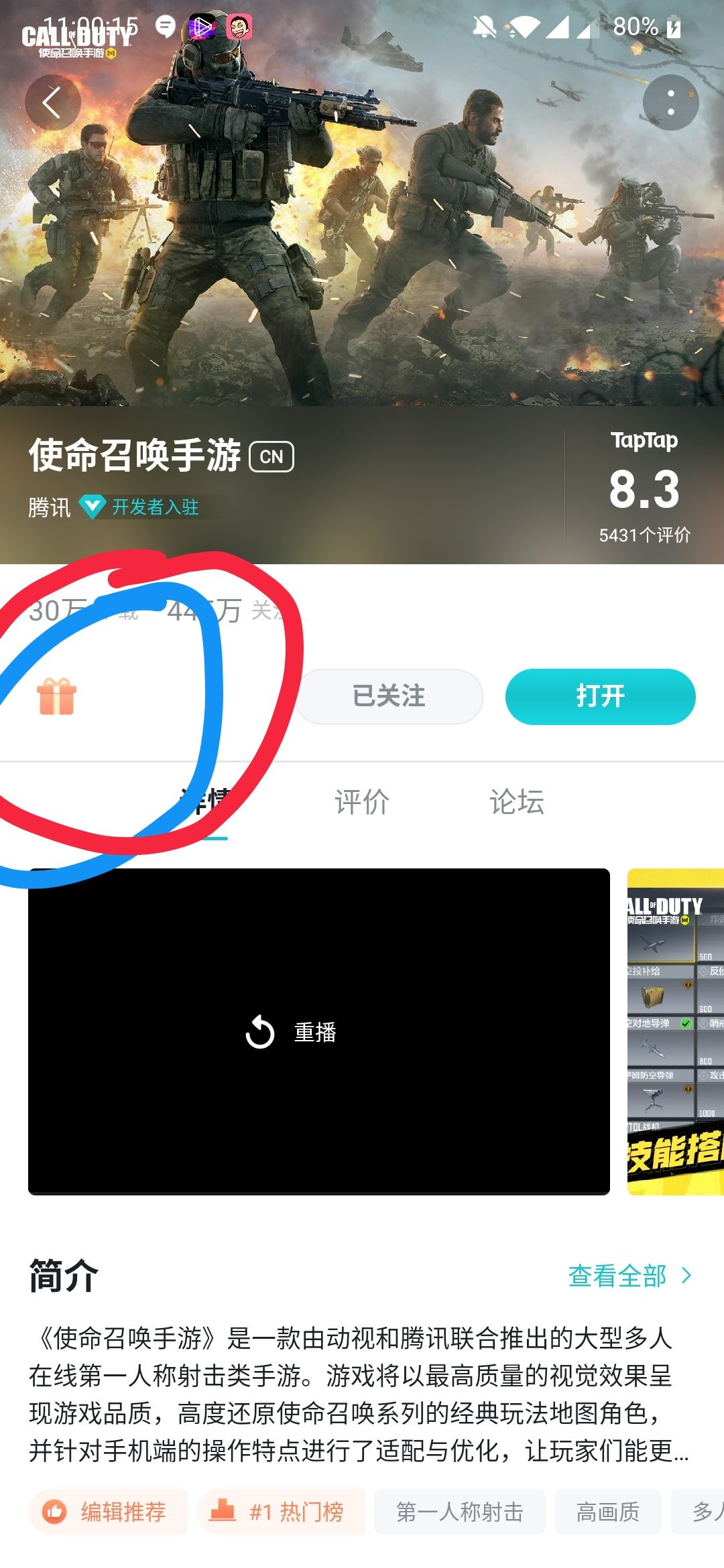724x1568 pixels.
Task: View the 技能搭配 screenshot thumbnail
Action: pyautogui.click(x=675, y=1032)
